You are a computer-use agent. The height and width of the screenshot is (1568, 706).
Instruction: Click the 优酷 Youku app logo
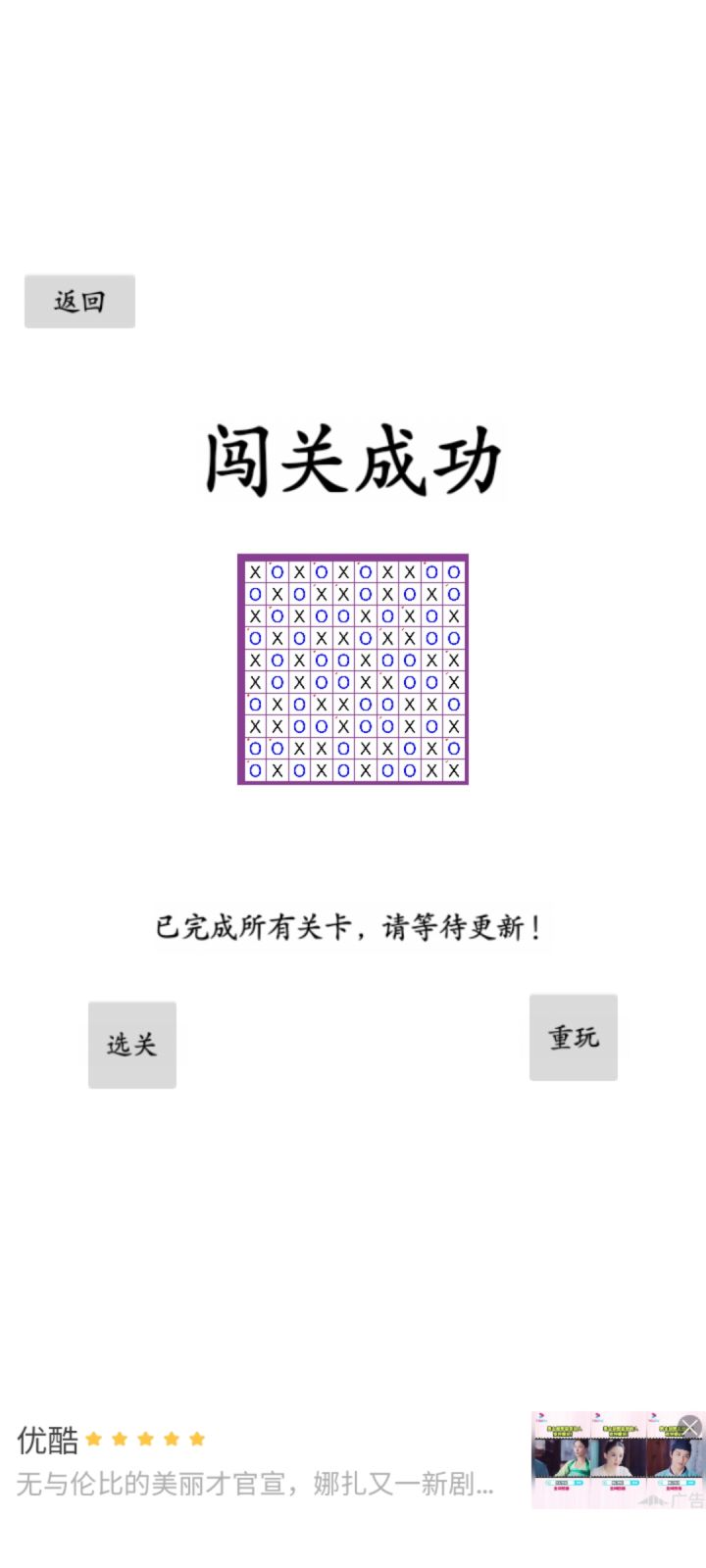[46, 1438]
